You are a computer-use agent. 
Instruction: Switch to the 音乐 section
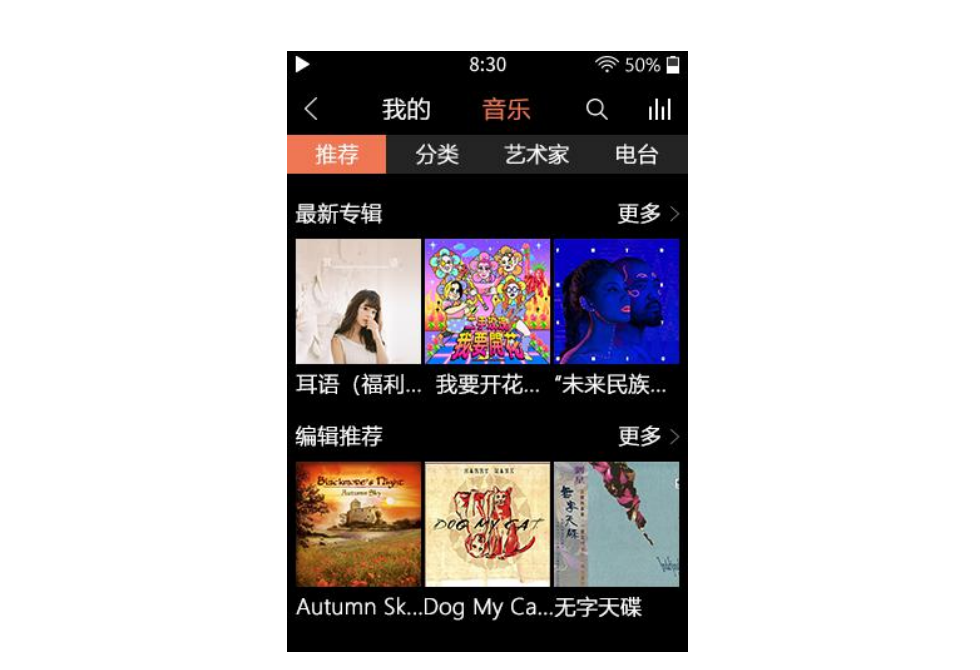[x=506, y=110]
